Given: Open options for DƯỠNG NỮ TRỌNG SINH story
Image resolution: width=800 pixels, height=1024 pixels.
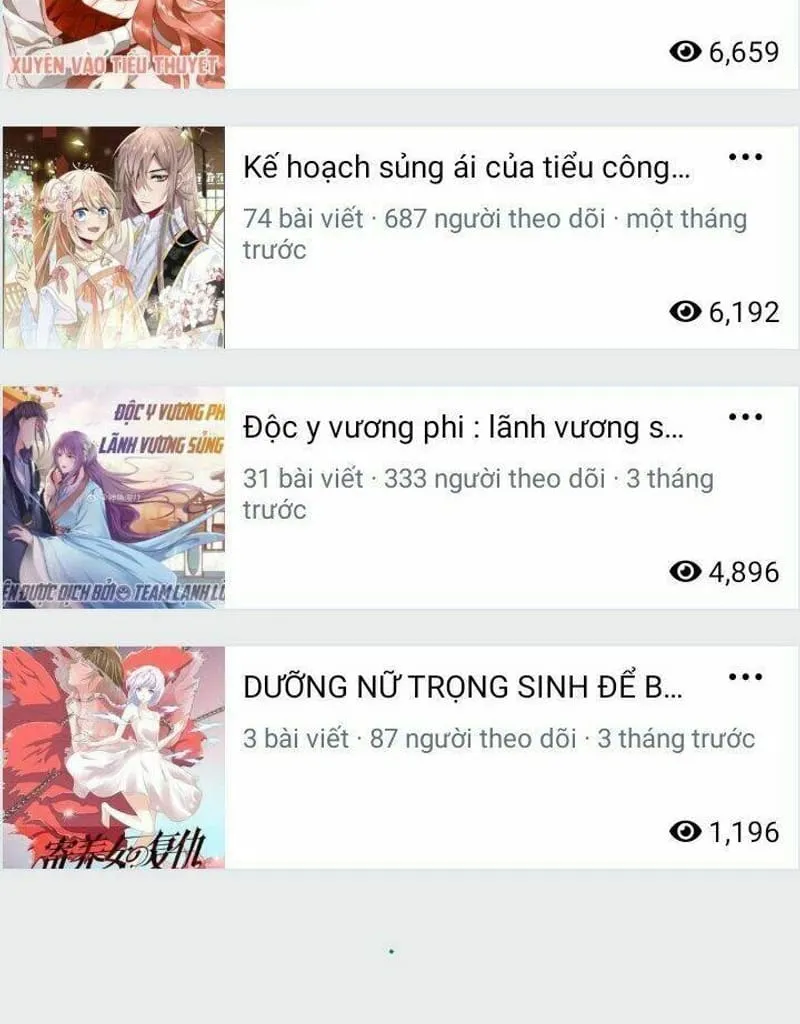Looking at the screenshot, I should tap(745, 677).
